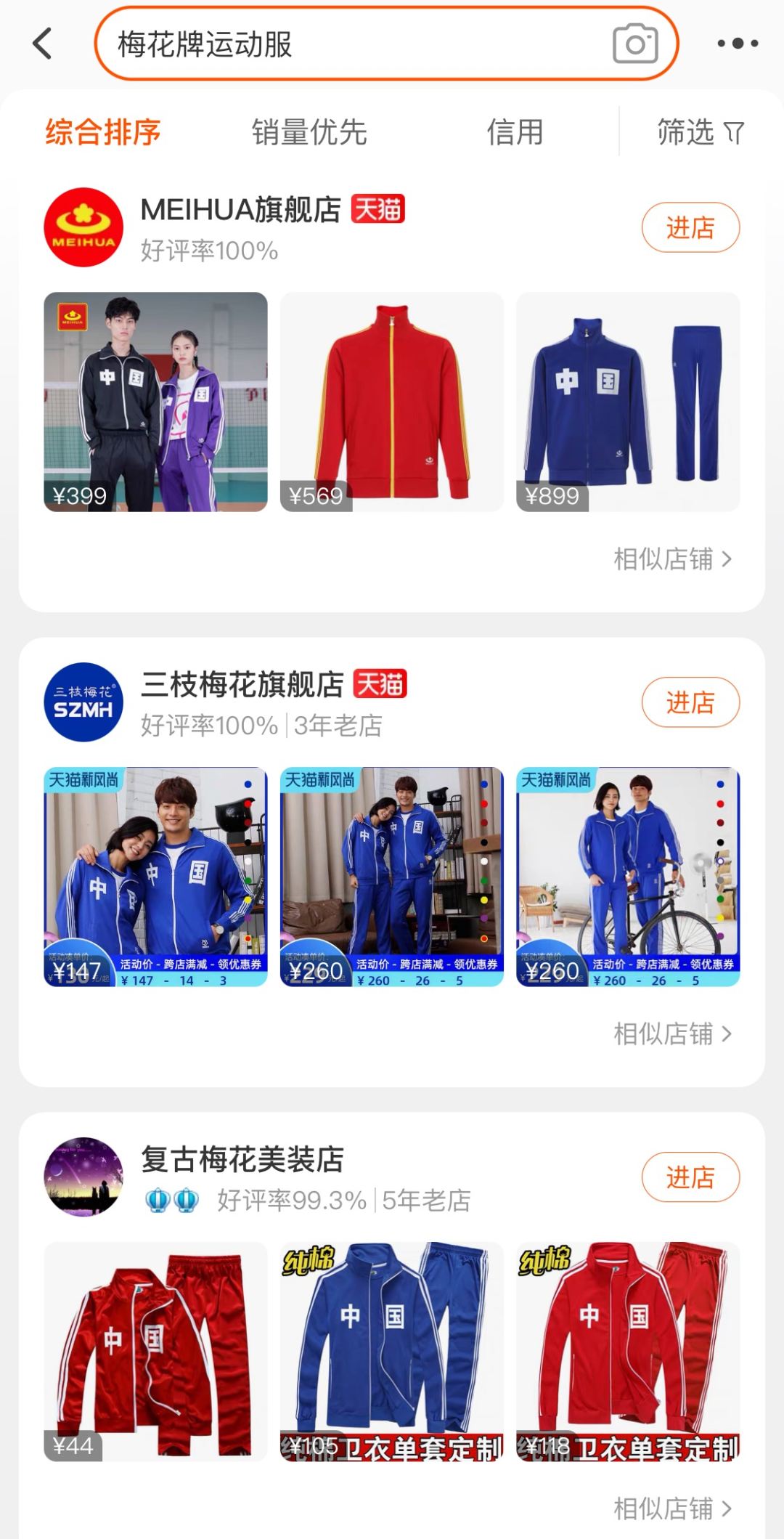Screen dimensions: 784x1539
Task: View the ¥44 red tracksuit product
Action: (155, 1351)
